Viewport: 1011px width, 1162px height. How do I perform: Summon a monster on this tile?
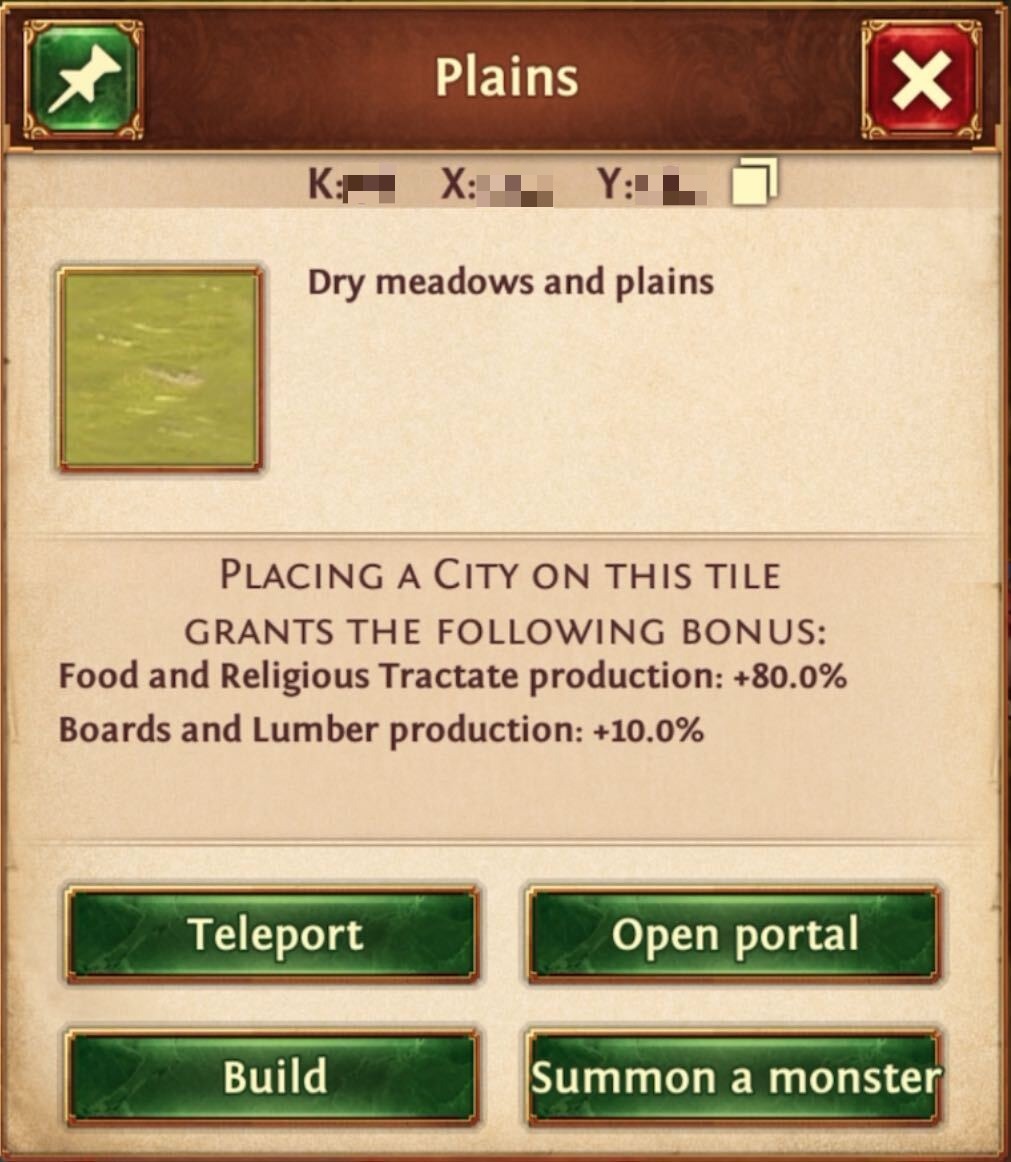point(734,1077)
